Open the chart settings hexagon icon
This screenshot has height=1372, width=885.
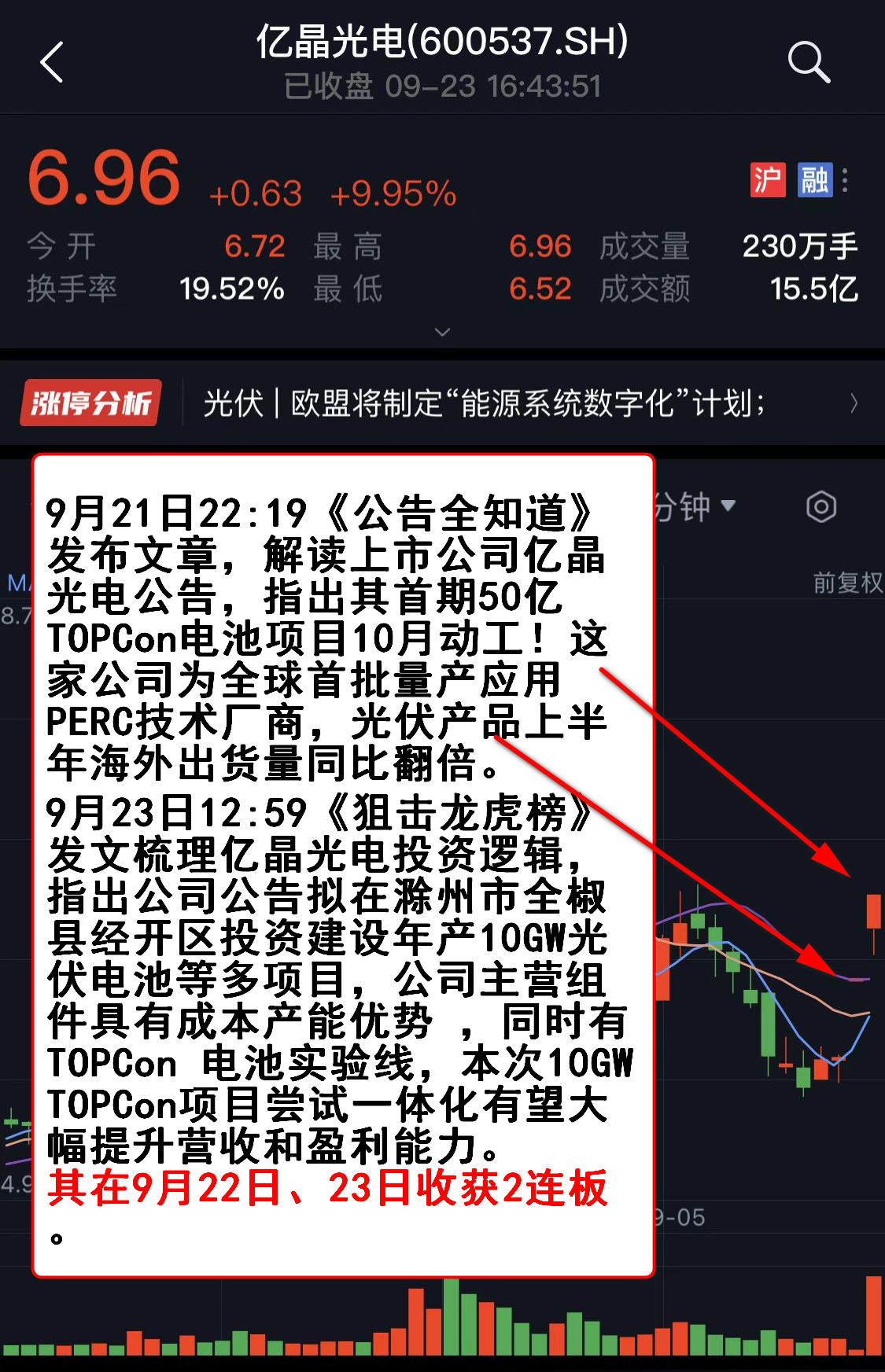[x=820, y=506]
